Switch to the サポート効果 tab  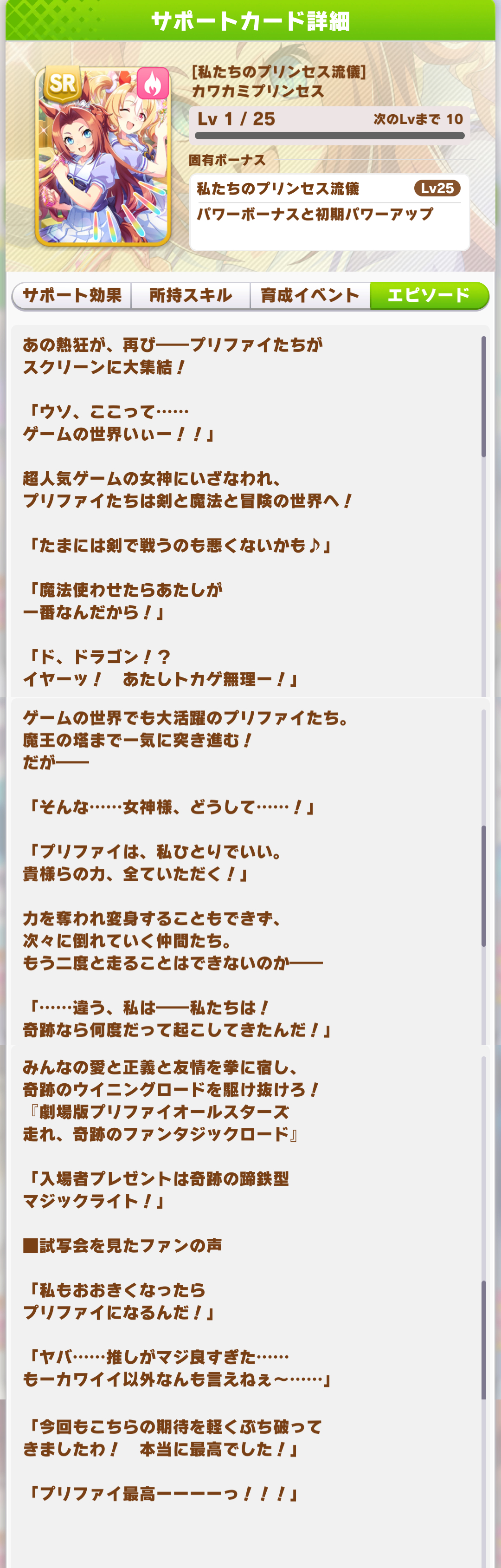click(x=72, y=296)
